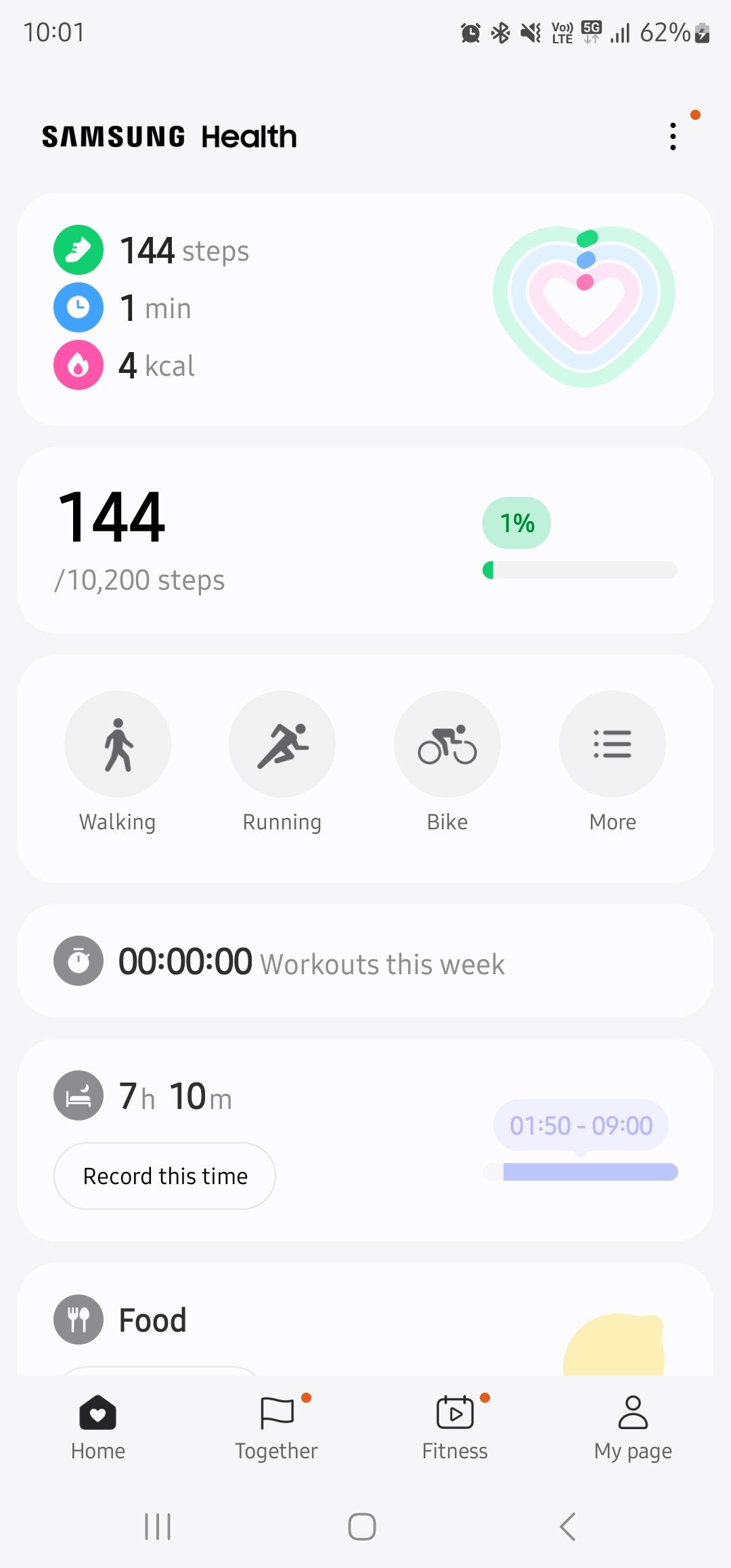731x1568 pixels.
Task: Open More workout types
Action: pos(611,743)
